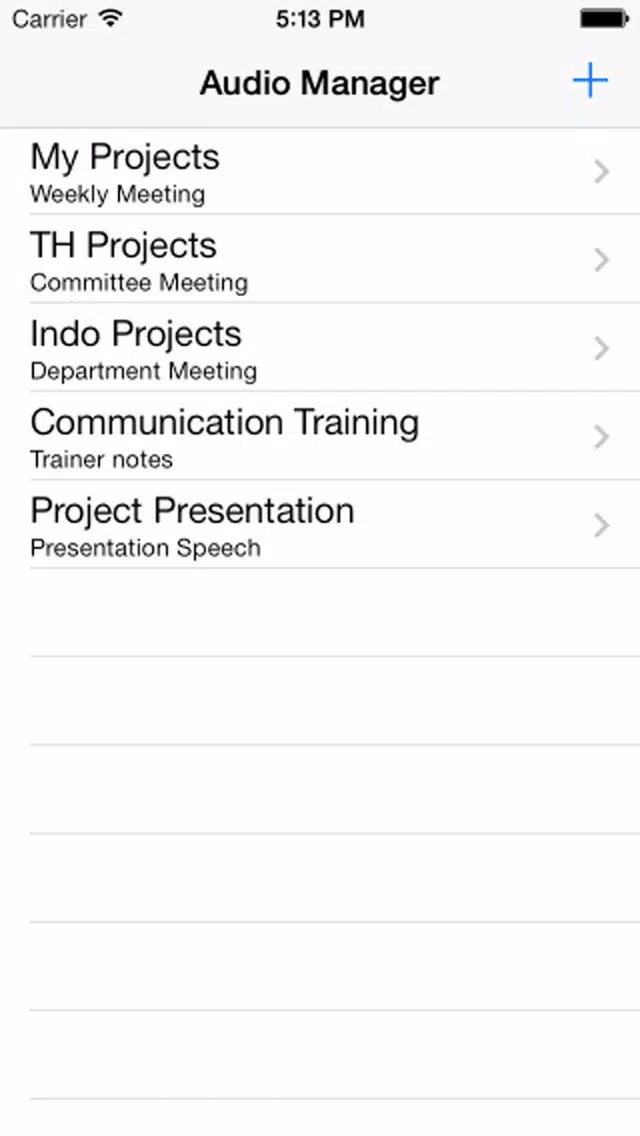Select the Indo Projects entry
640x1136 pixels.
(x=320, y=348)
